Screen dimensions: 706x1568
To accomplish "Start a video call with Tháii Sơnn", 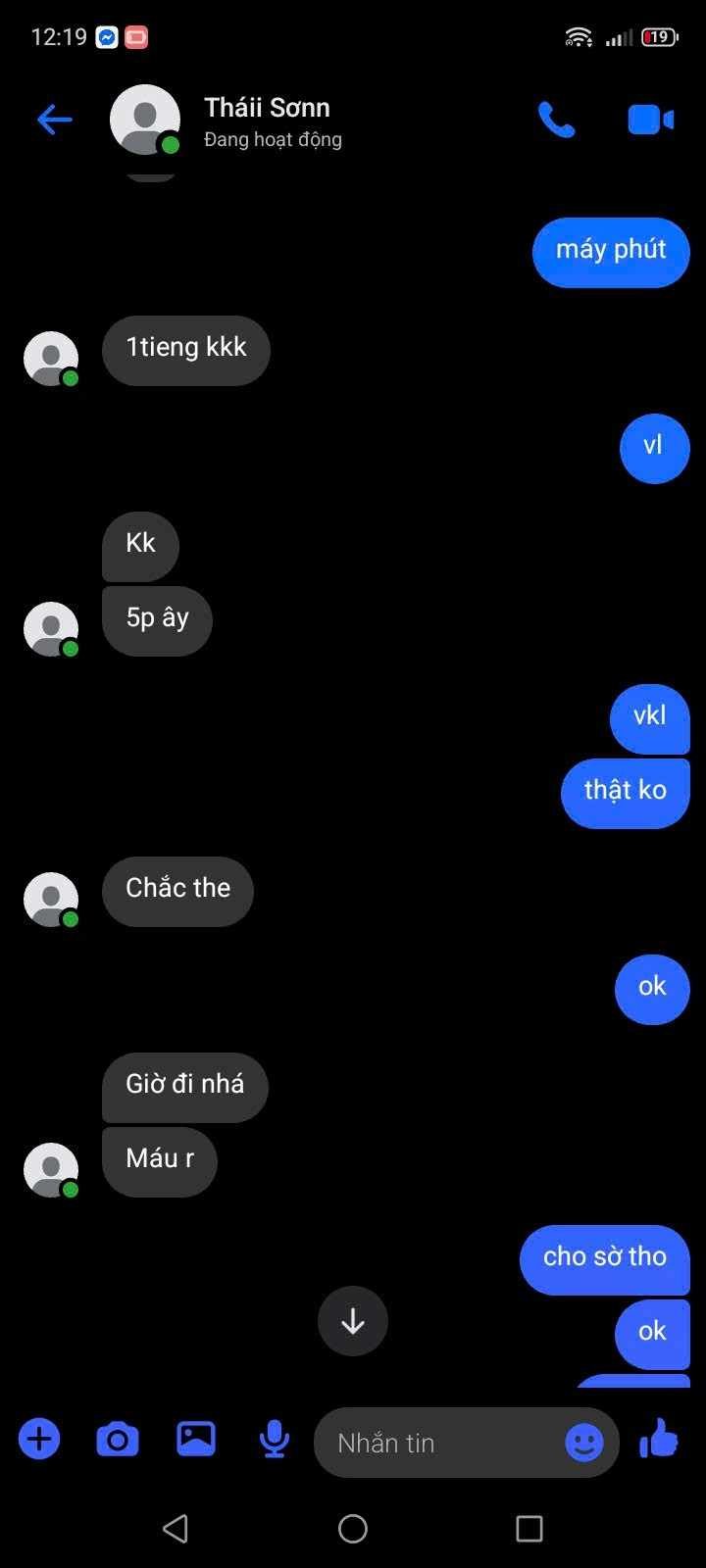I will tap(650, 121).
